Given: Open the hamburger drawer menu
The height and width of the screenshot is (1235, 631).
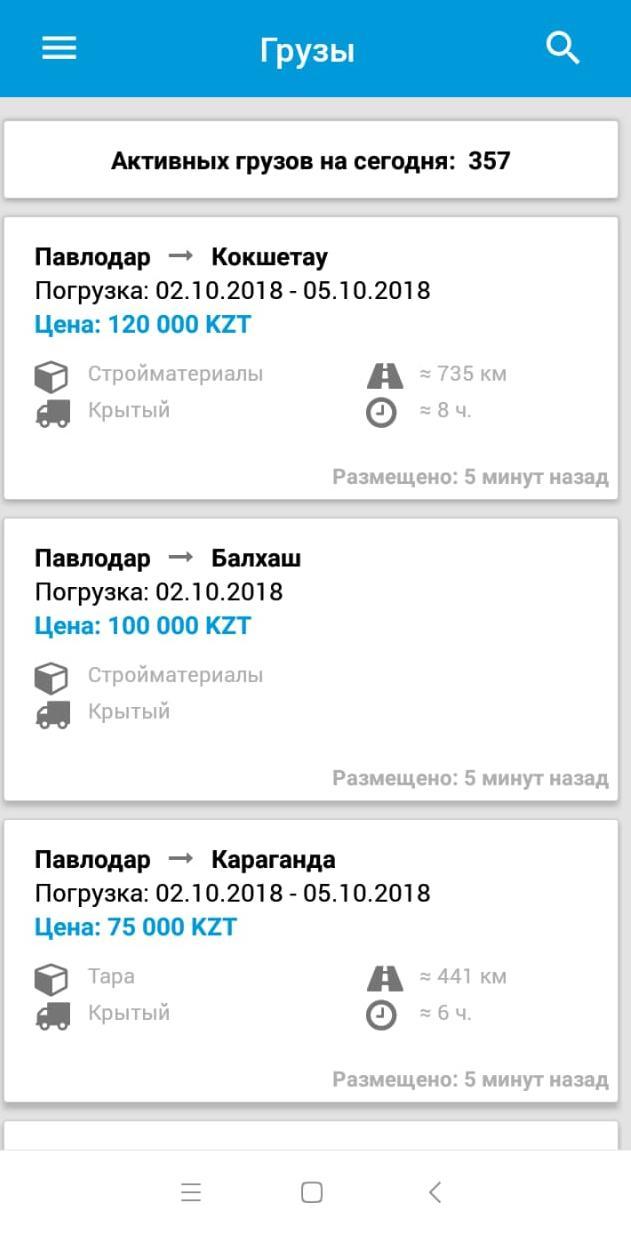Looking at the screenshot, I should tap(59, 48).
